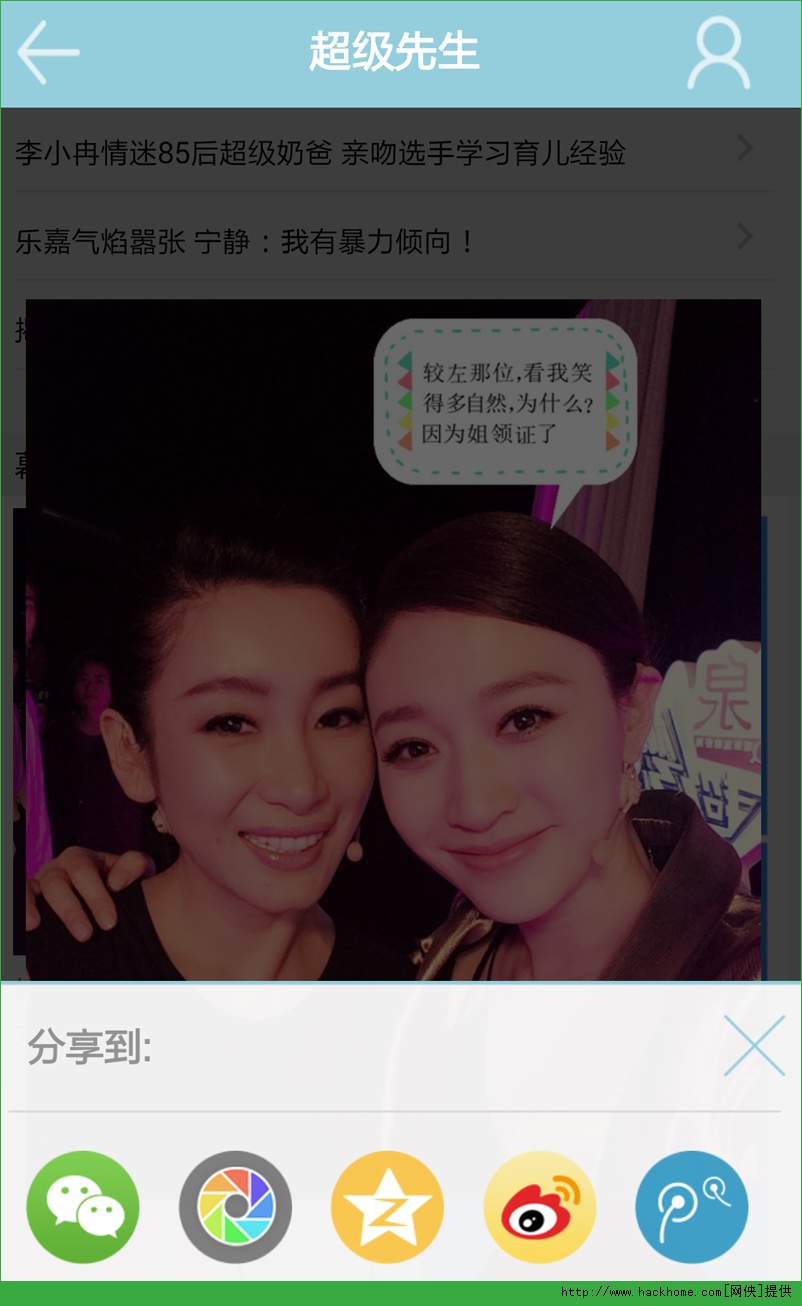Viewport: 802px width, 1306px height.
Task: Open the user profile icon
Action: tap(717, 54)
